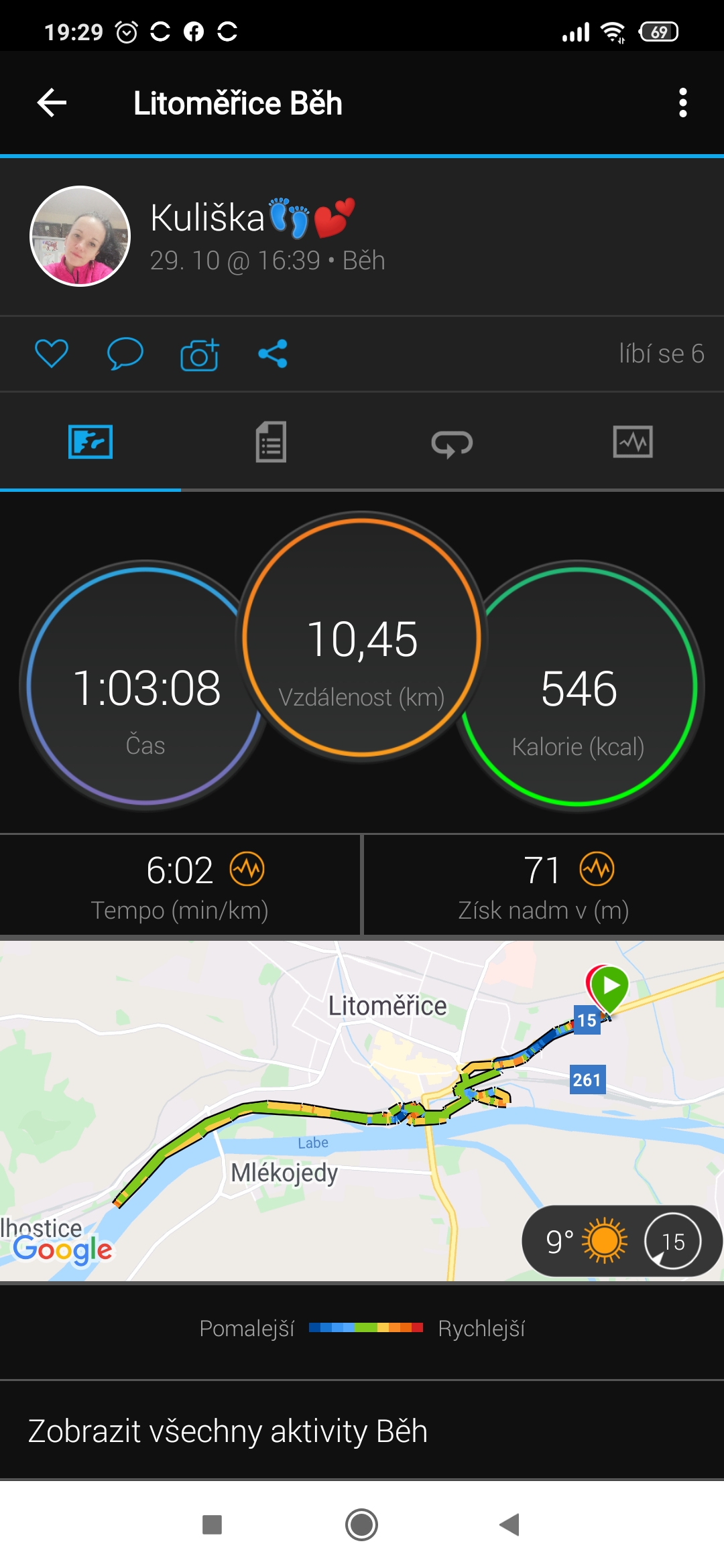Go back using the top-left arrow
The height and width of the screenshot is (1568, 724).
point(52,103)
